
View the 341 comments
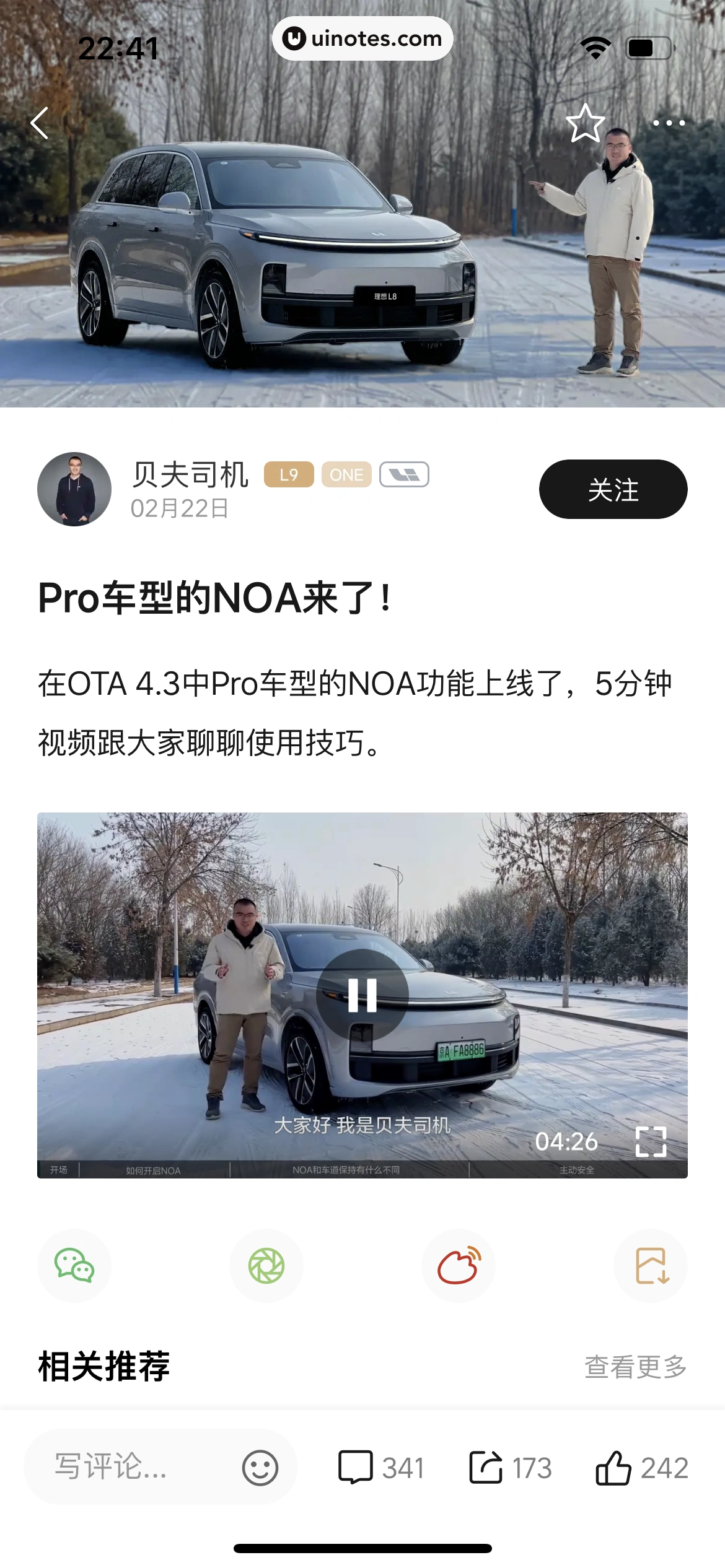tap(381, 1468)
